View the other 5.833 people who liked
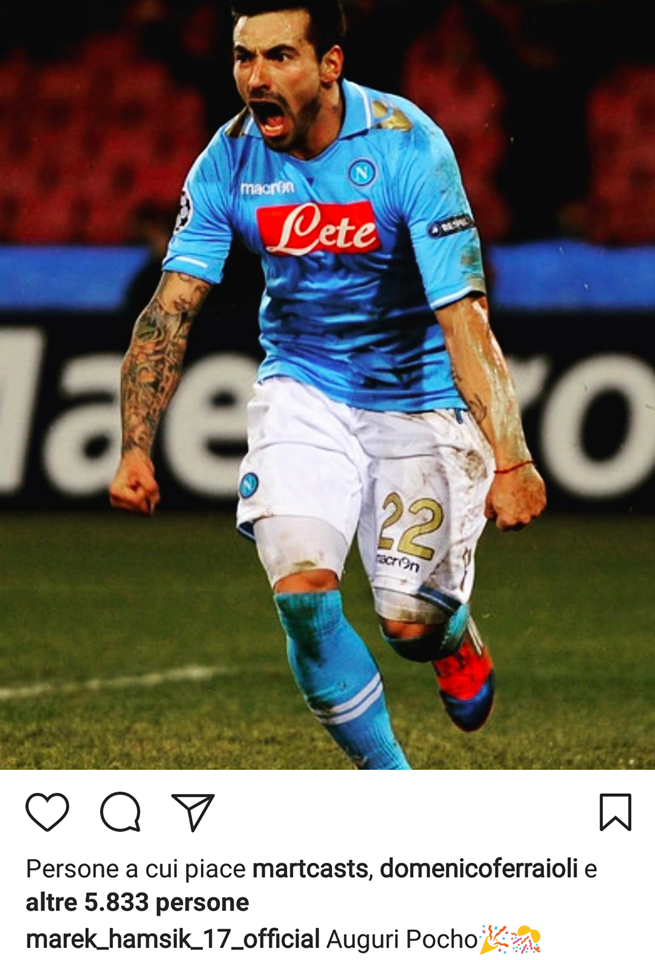 (x=137, y=903)
